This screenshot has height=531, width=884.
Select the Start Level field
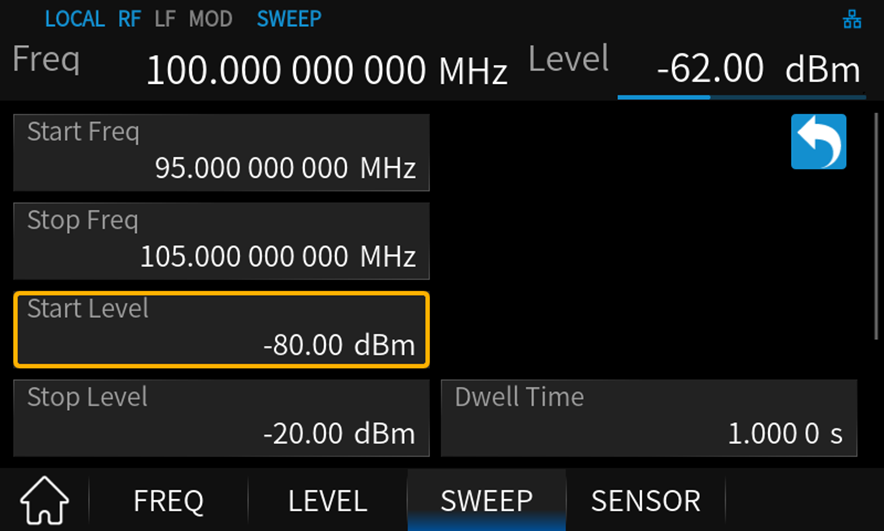tap(221, 330)
